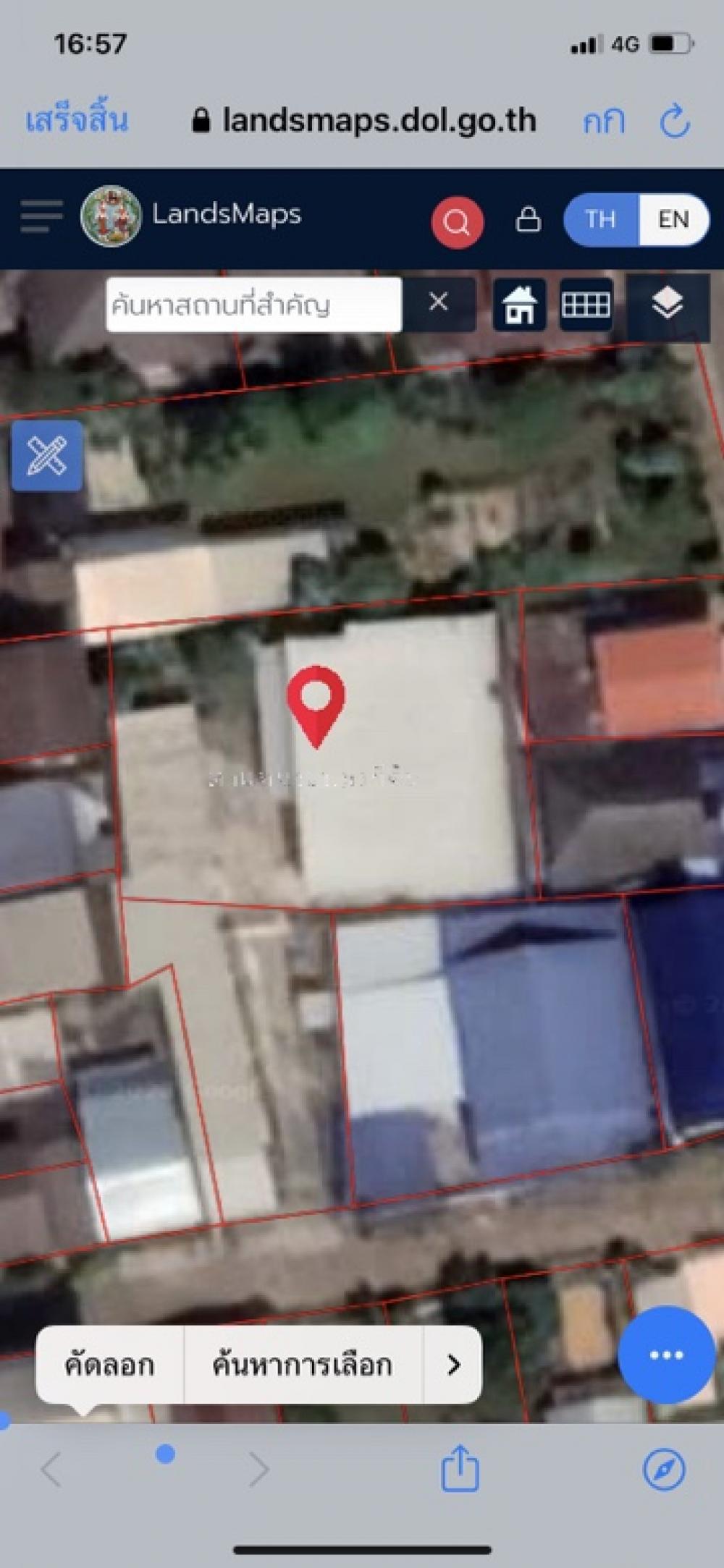Tap the lock login icon
Viewport: 724px width, 1568px height.
pos(528,219)
